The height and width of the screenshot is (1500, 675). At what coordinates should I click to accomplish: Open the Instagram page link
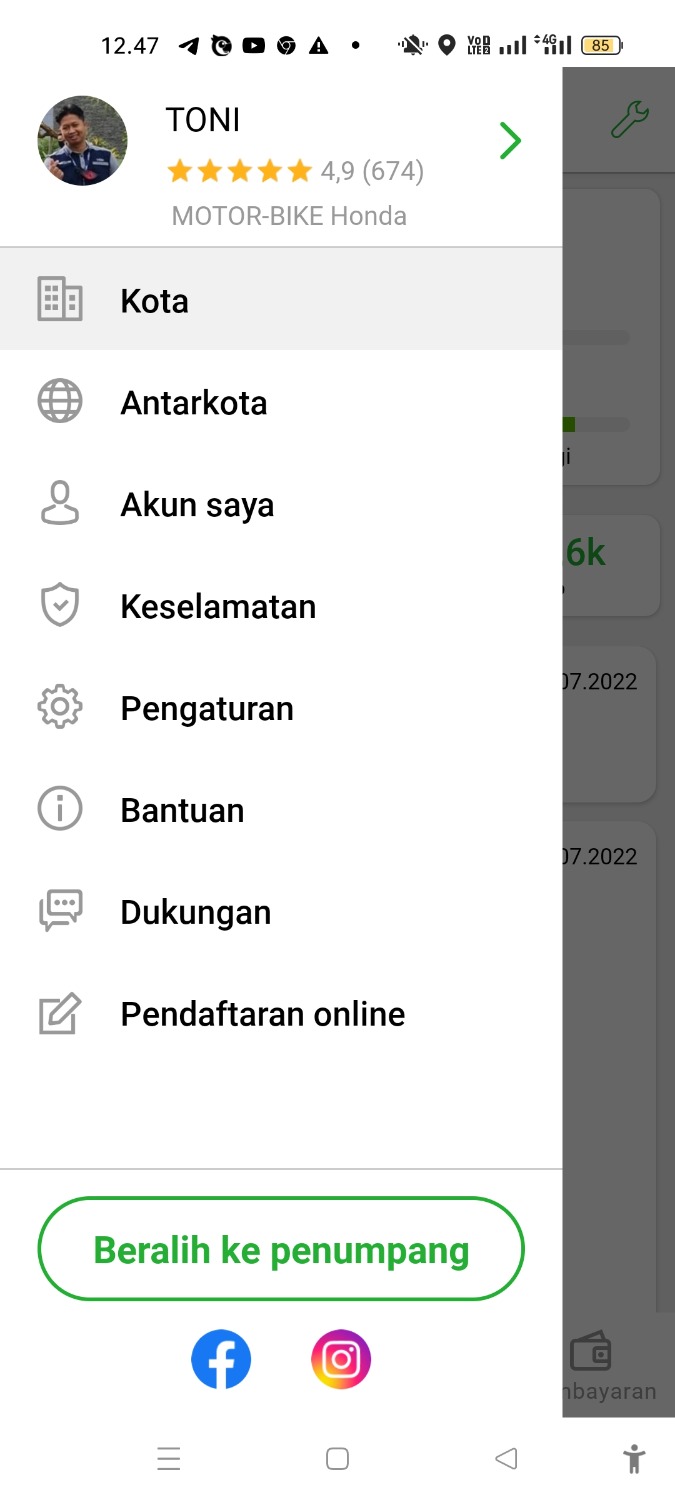point(341,1360)
